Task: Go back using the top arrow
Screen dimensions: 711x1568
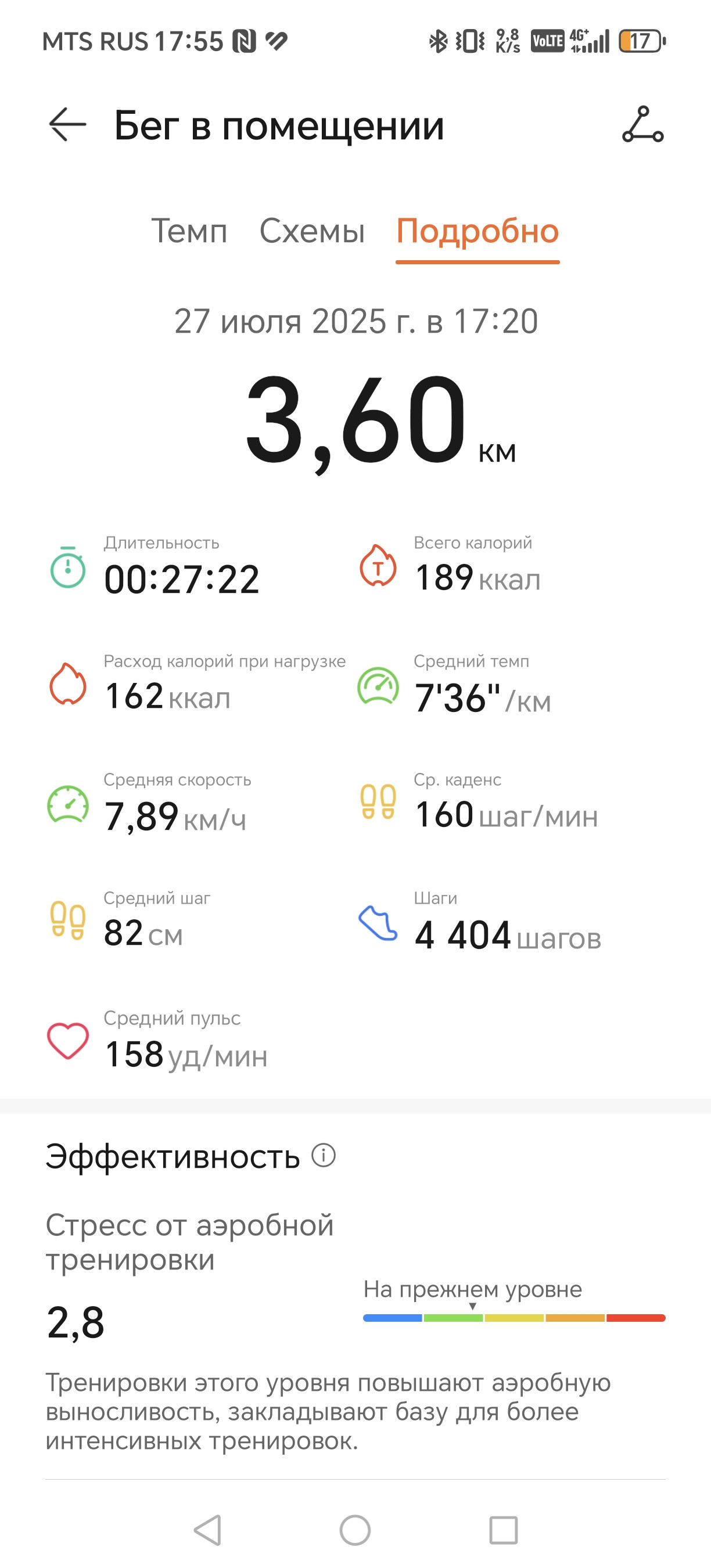Action: (x=67, y=125)
